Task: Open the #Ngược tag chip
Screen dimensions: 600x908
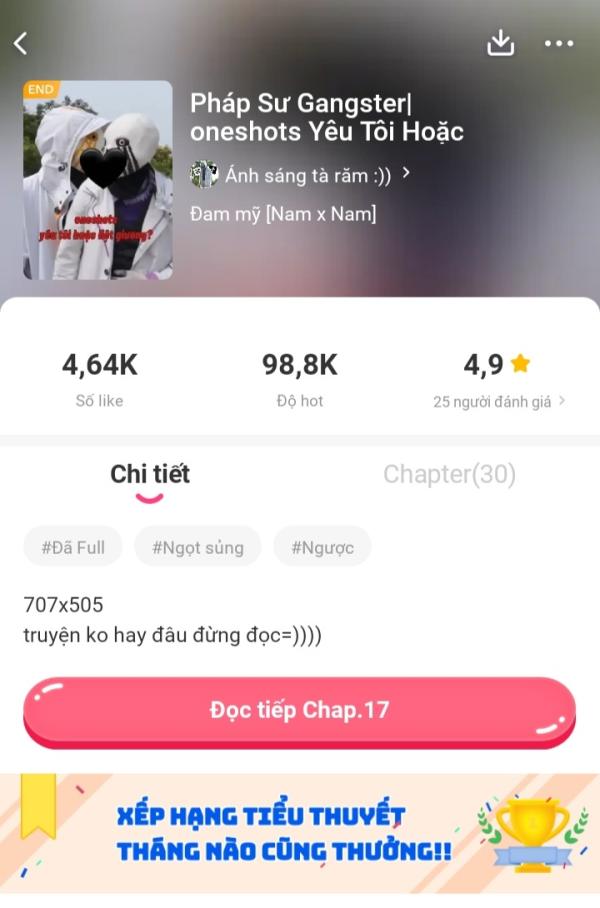Action: click(322, 547)
